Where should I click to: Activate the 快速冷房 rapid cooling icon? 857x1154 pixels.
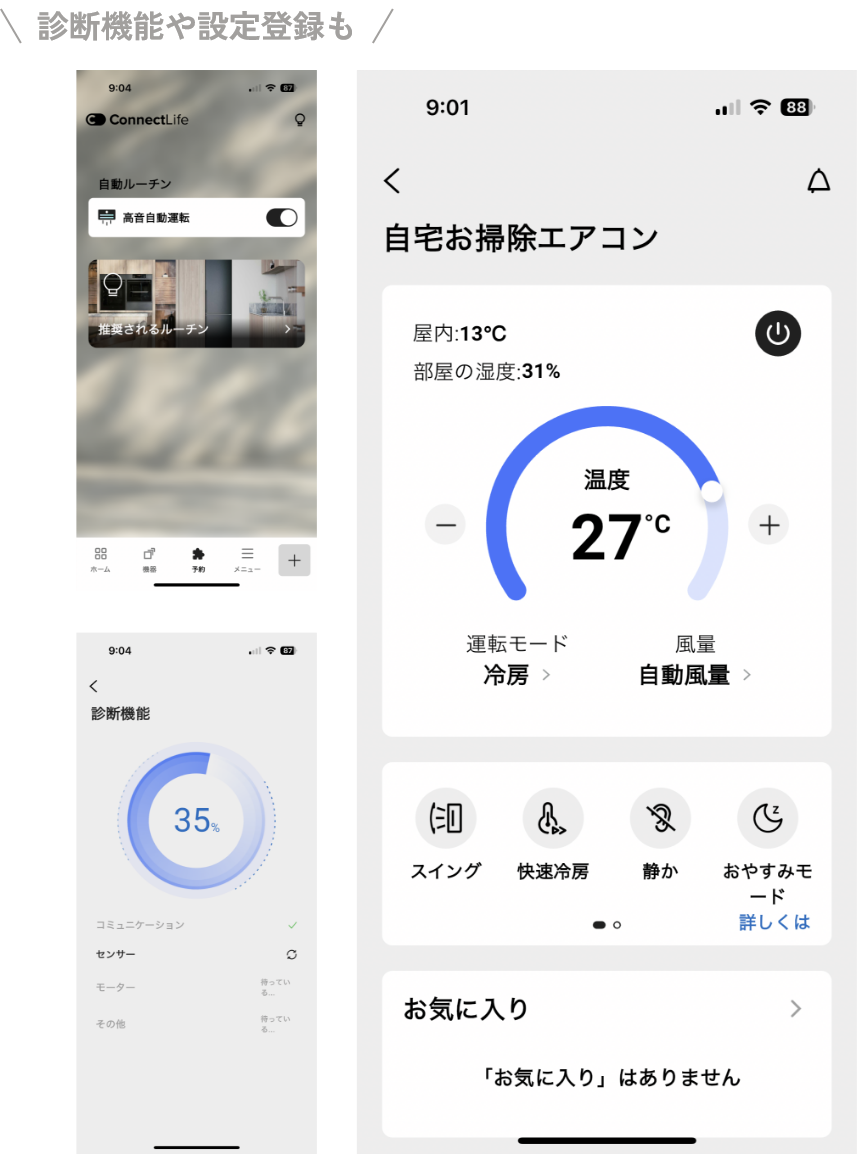[553, 817]
